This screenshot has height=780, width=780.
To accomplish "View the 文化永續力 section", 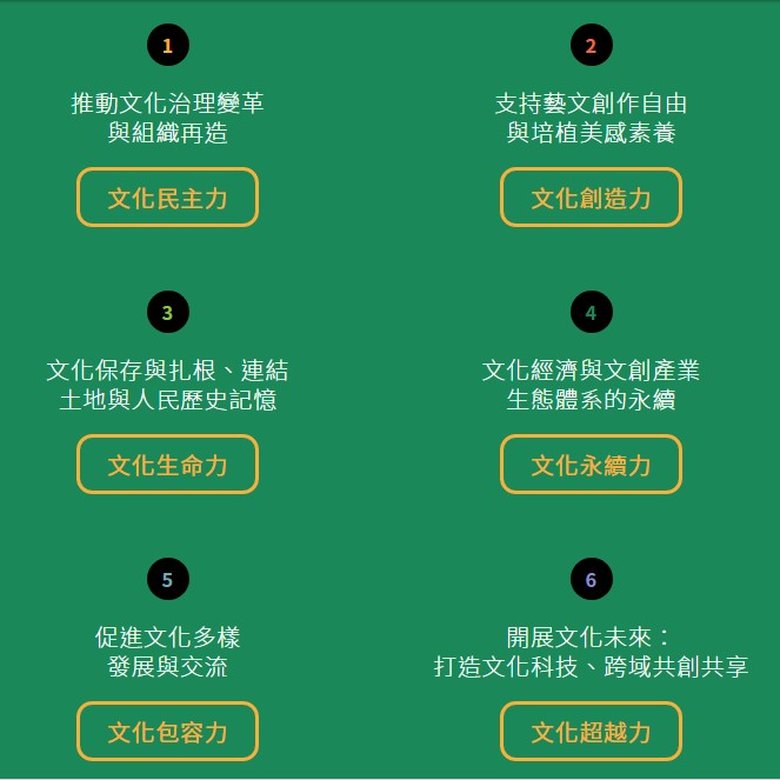I will point(590,464).
